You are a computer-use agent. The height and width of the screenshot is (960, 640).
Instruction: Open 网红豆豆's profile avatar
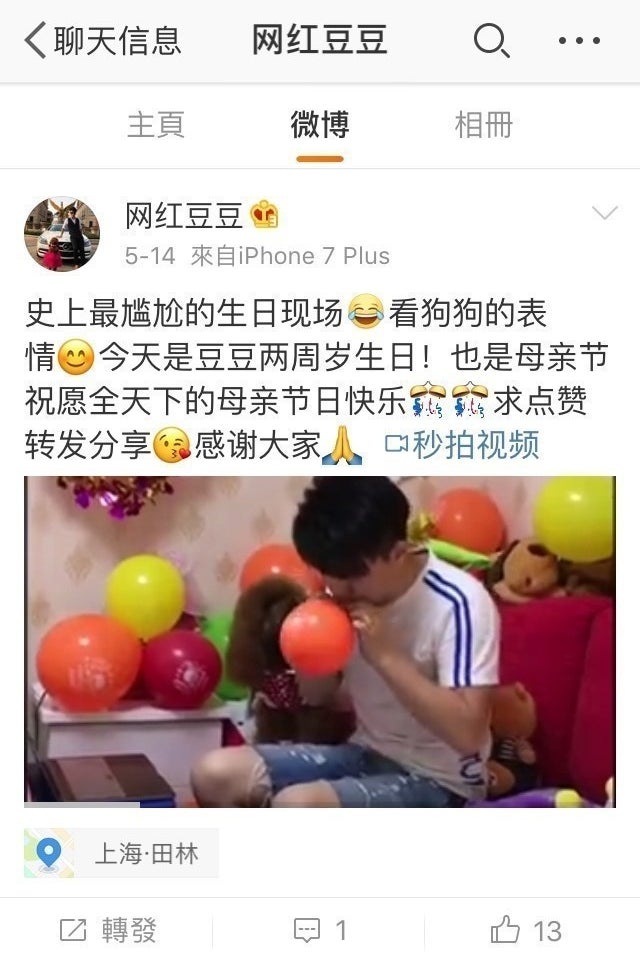pos(62,233)
